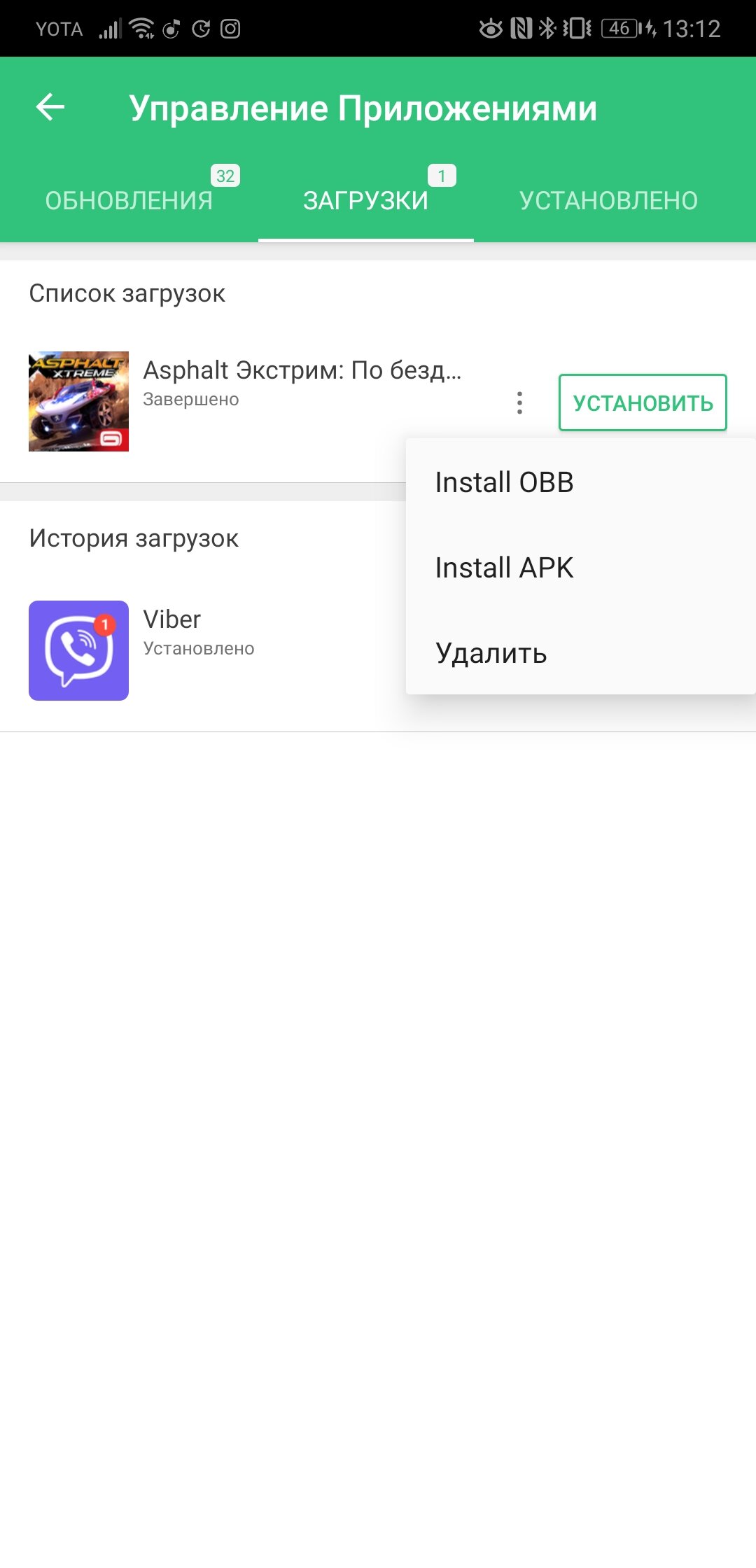Open the УСТАНОВЛЕНО tab
Viewport: 756px width, 1568px height.
[608, 201]
